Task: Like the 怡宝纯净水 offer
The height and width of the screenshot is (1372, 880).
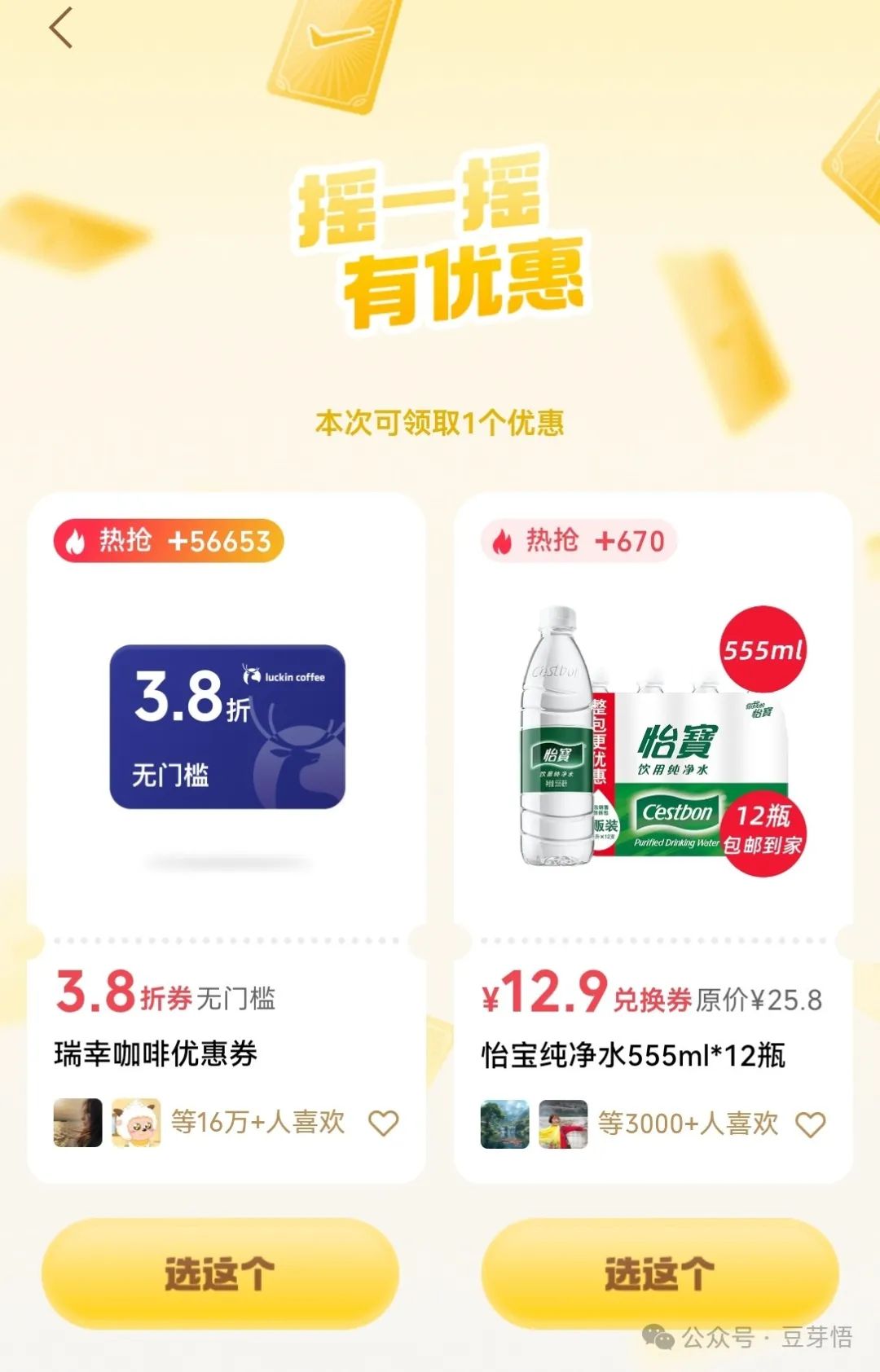Action: [811, 1125]
